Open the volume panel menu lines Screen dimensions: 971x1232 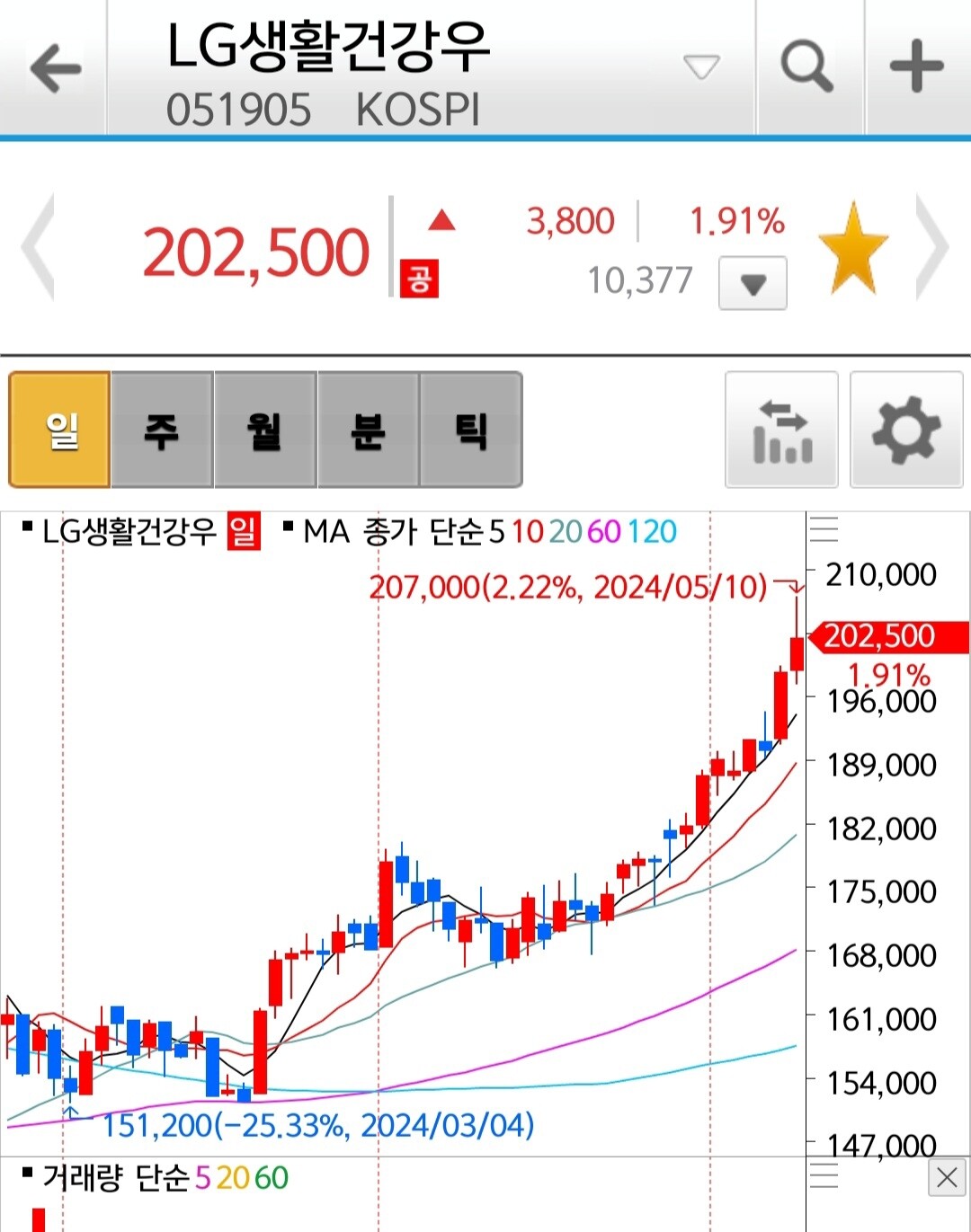coord(824,1175)
